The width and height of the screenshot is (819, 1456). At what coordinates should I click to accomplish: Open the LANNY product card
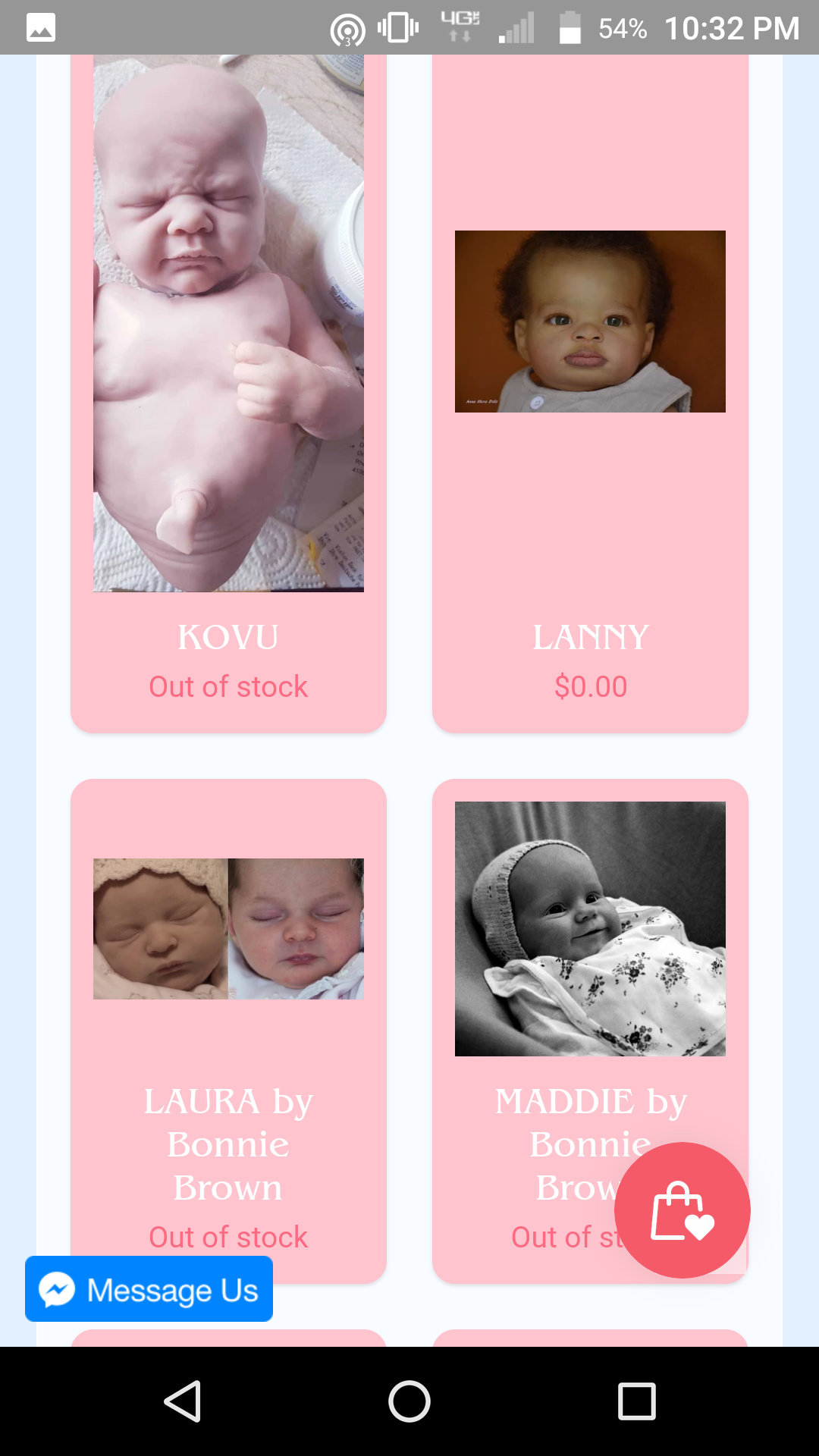pos(590,394)
